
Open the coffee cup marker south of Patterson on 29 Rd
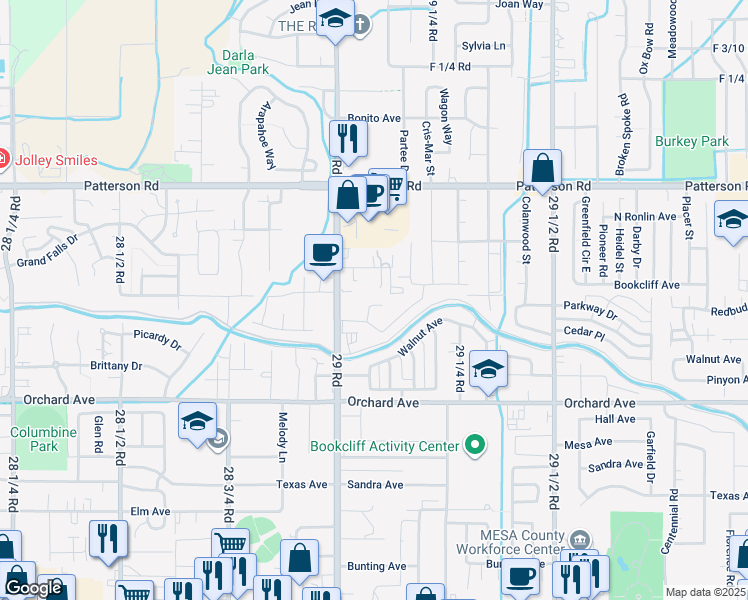323,254
